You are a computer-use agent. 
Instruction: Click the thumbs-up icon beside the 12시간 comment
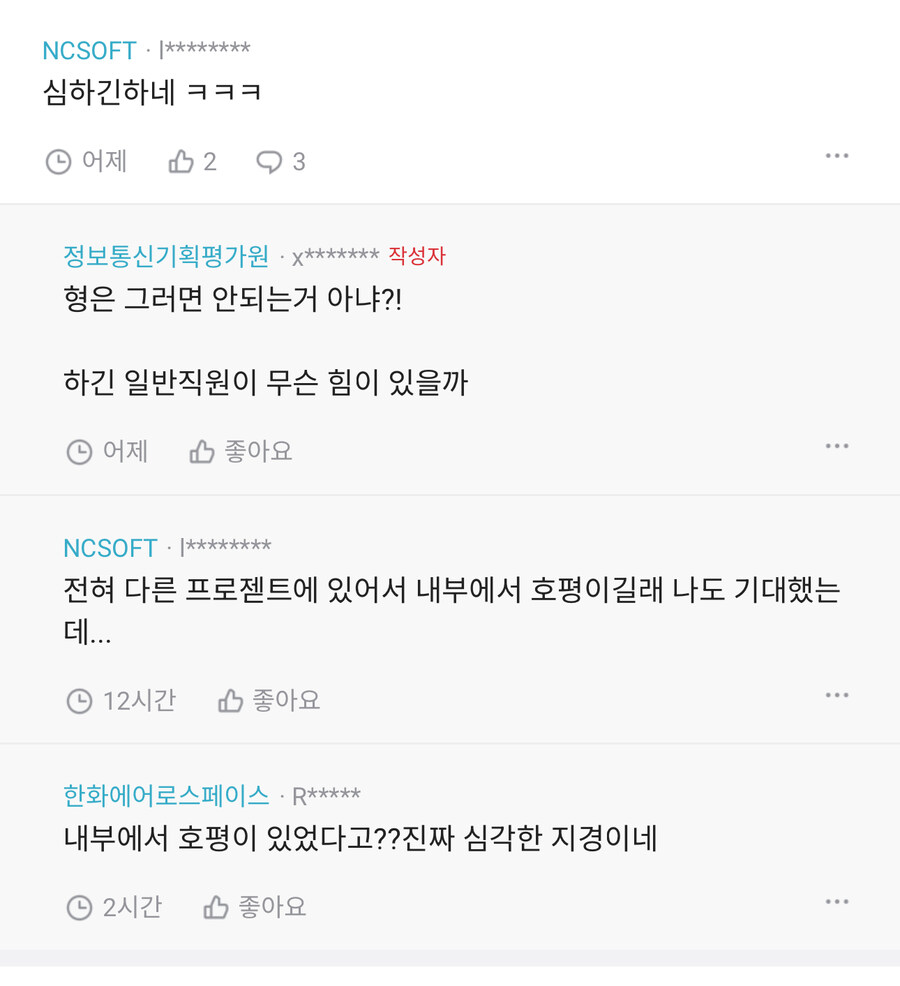[230, 700]
